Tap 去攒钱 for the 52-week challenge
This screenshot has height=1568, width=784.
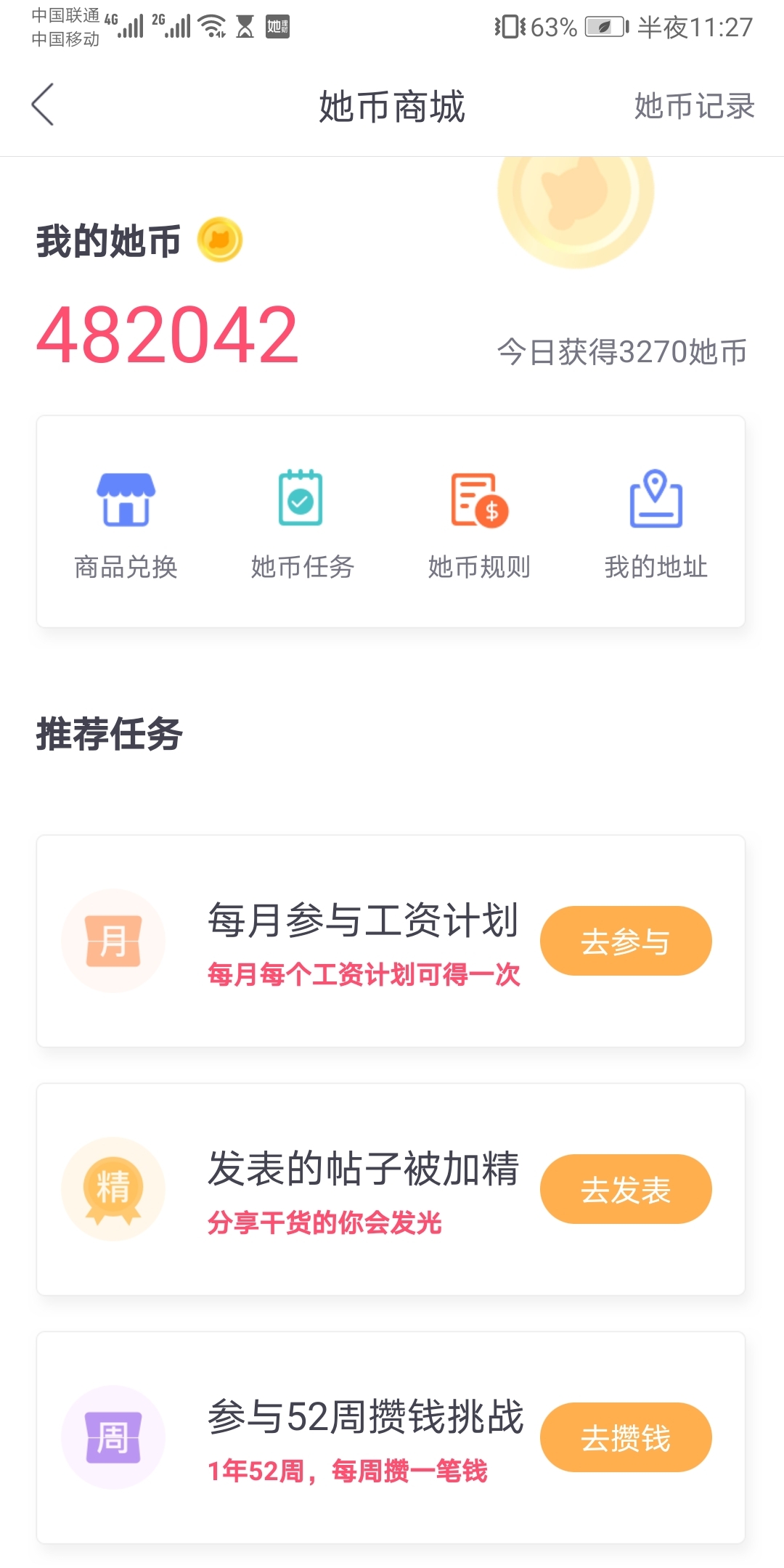pyautogui.click(x=626, y=1437)
